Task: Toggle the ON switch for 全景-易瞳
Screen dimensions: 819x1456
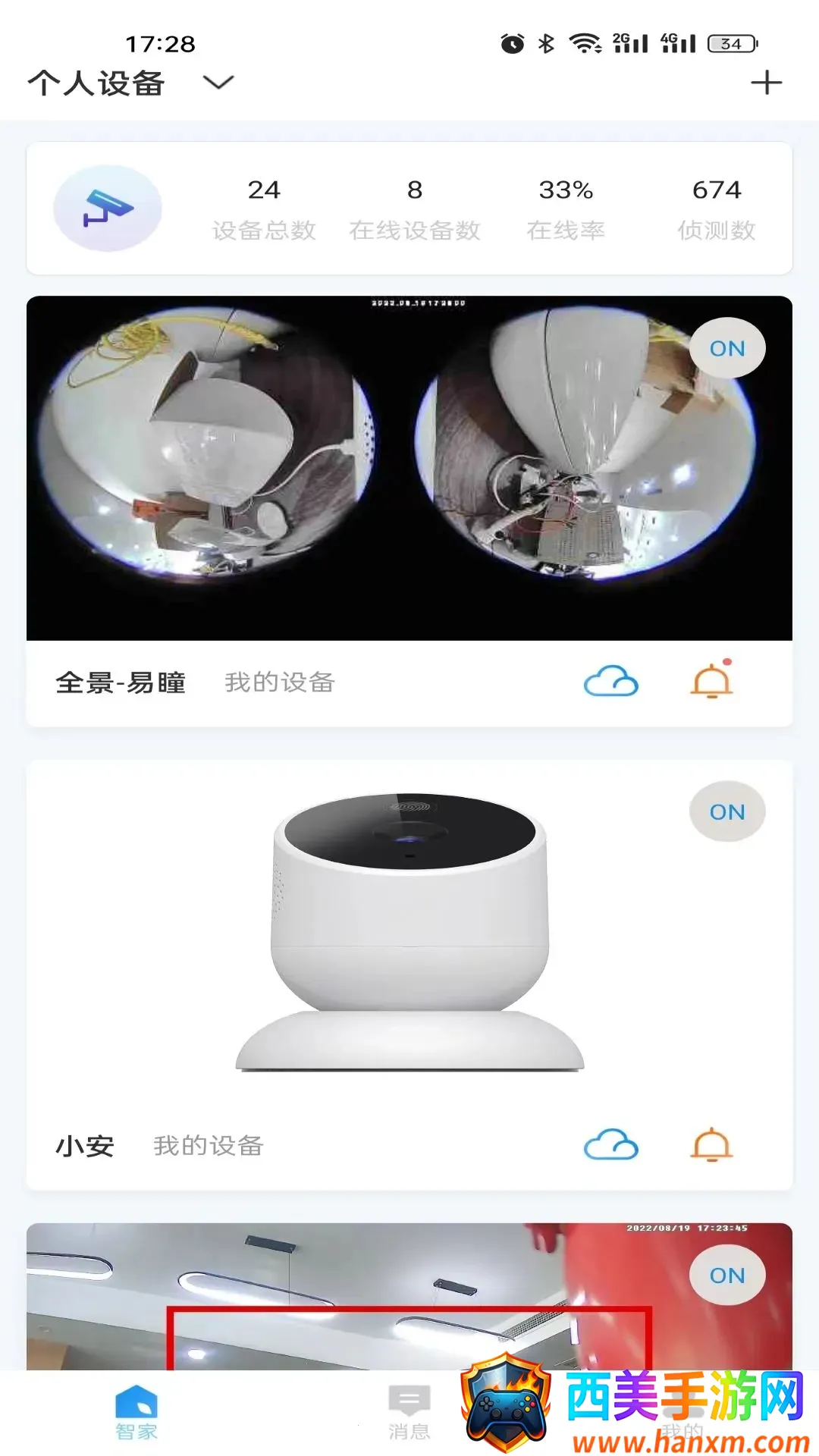Action: pyautogui.click(x=726, y=348)
